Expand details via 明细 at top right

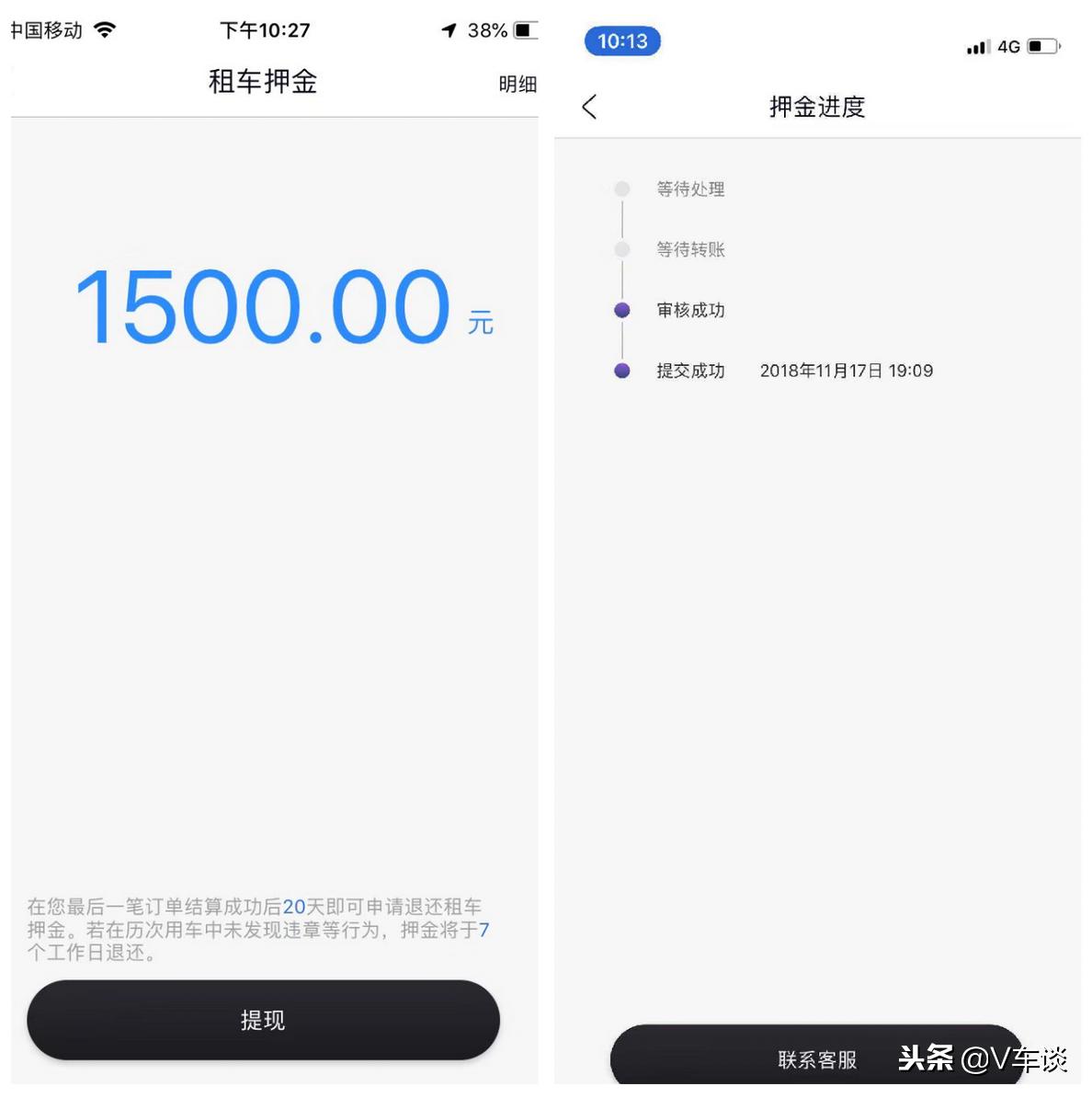coord(518,85)
